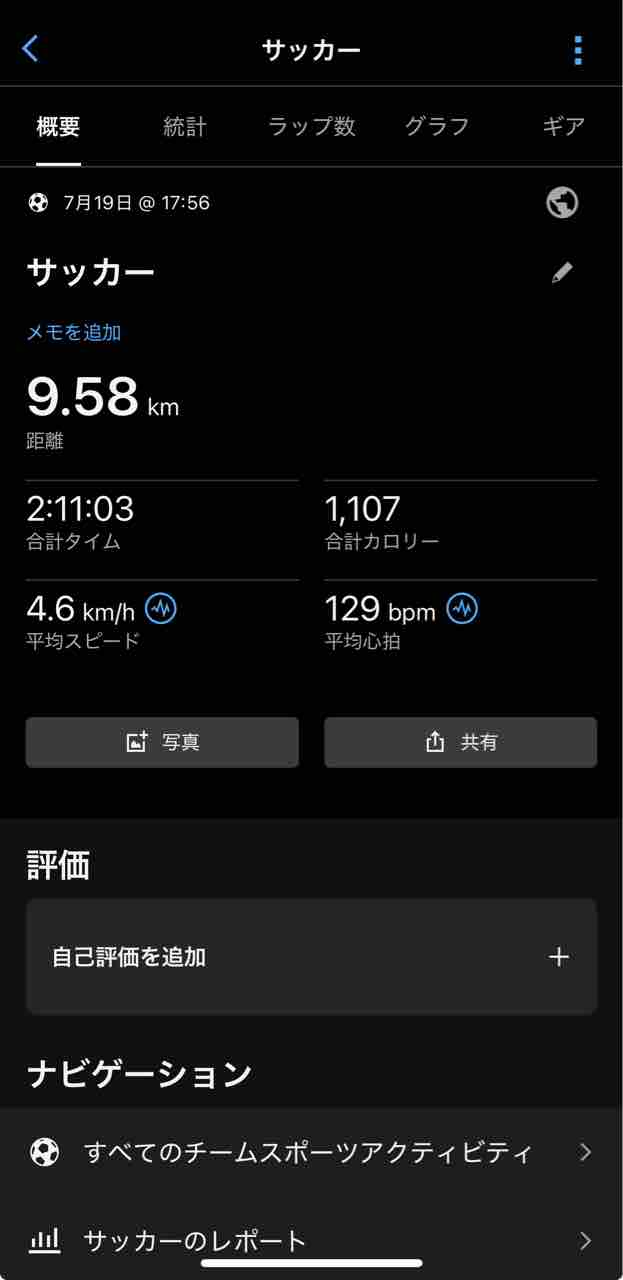Open the グラフ tab
This screenshot has width=623, height=1280.
click(x=437, y=127)
